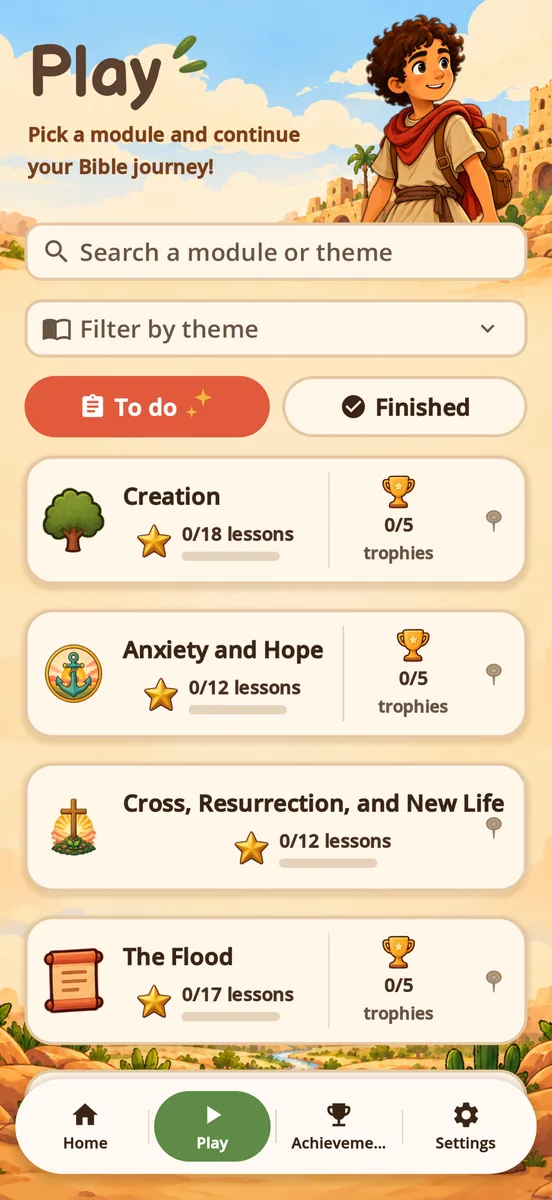The width and height of the screenshot is (552, 1200).
Task: Open The Flood module
Action: coord(275,981)
